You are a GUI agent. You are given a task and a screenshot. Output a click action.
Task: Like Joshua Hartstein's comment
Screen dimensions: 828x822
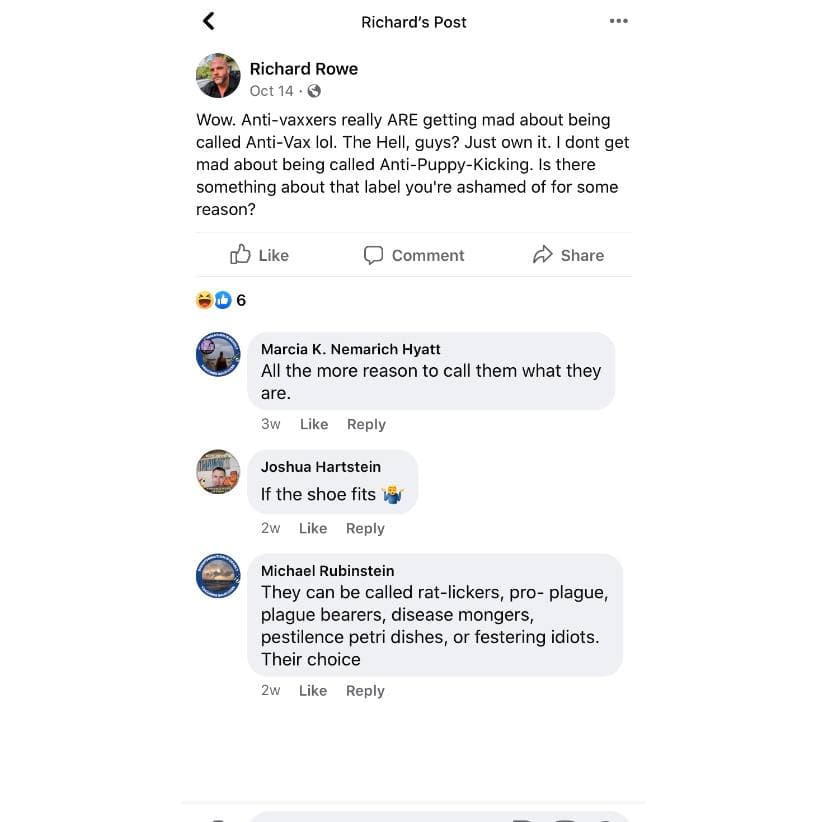tap(313, 528)
